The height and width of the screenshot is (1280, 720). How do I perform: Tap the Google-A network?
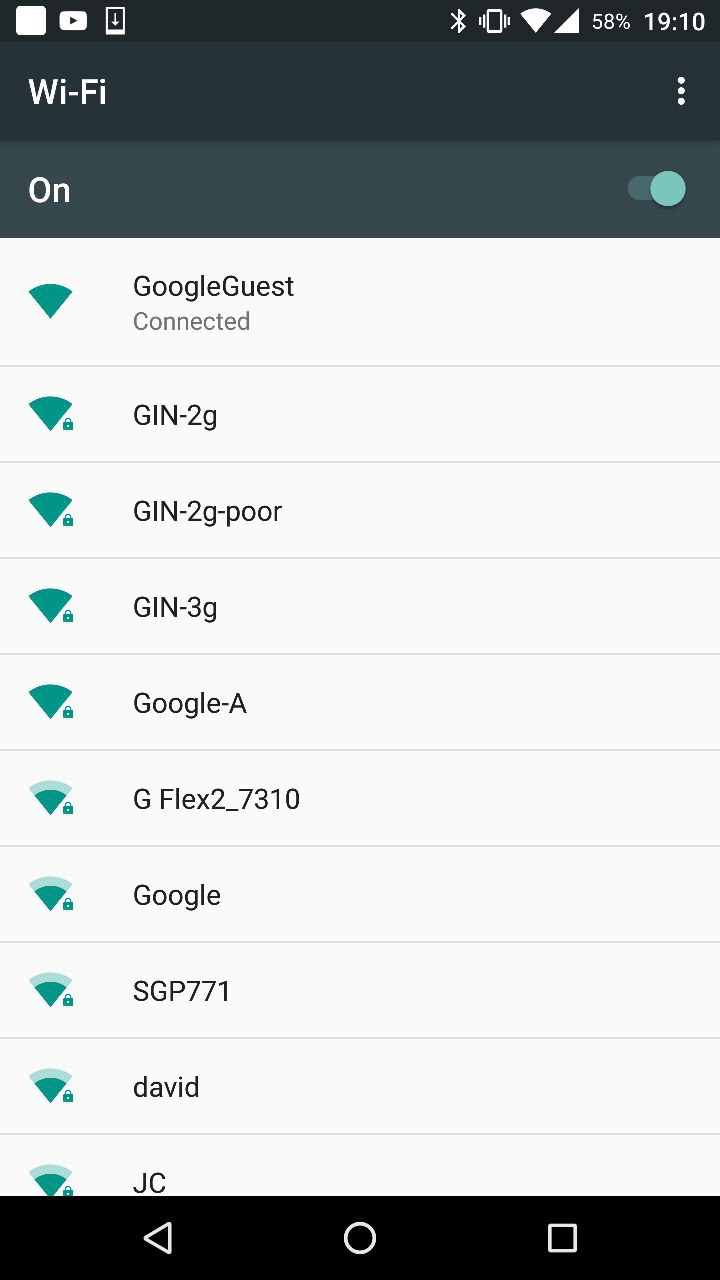360,702
